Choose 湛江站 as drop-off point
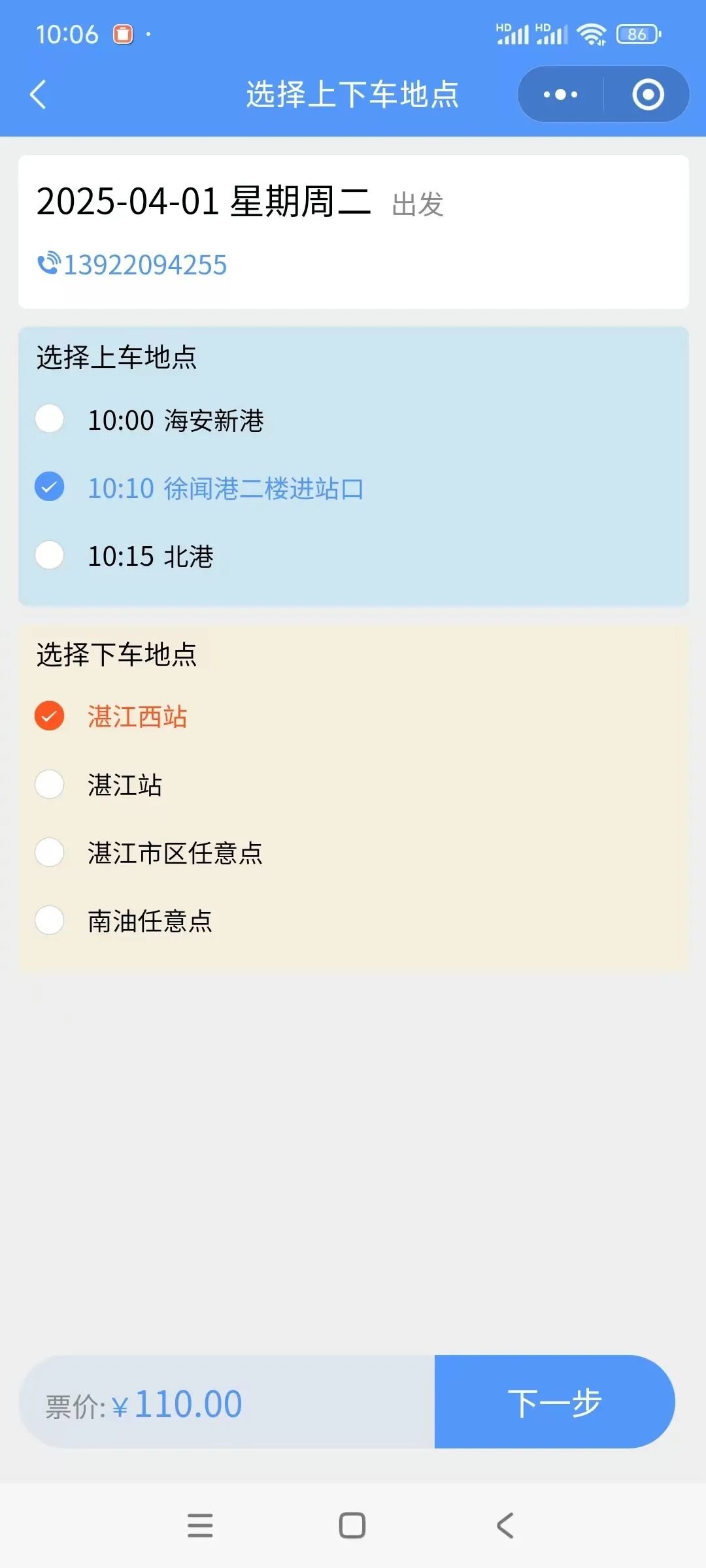706x1568 pixels. 50,784
